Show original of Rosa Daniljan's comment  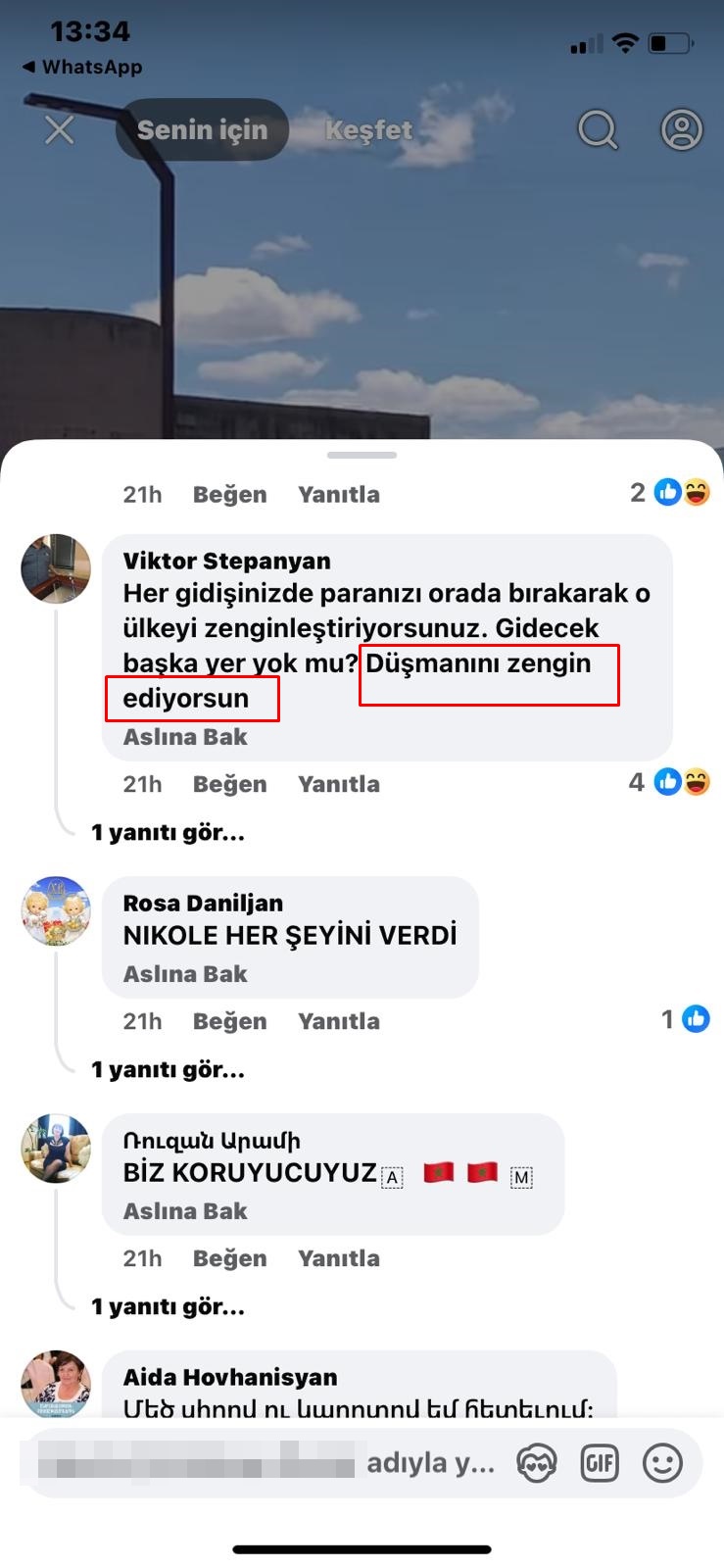click(x=185, y=974)
